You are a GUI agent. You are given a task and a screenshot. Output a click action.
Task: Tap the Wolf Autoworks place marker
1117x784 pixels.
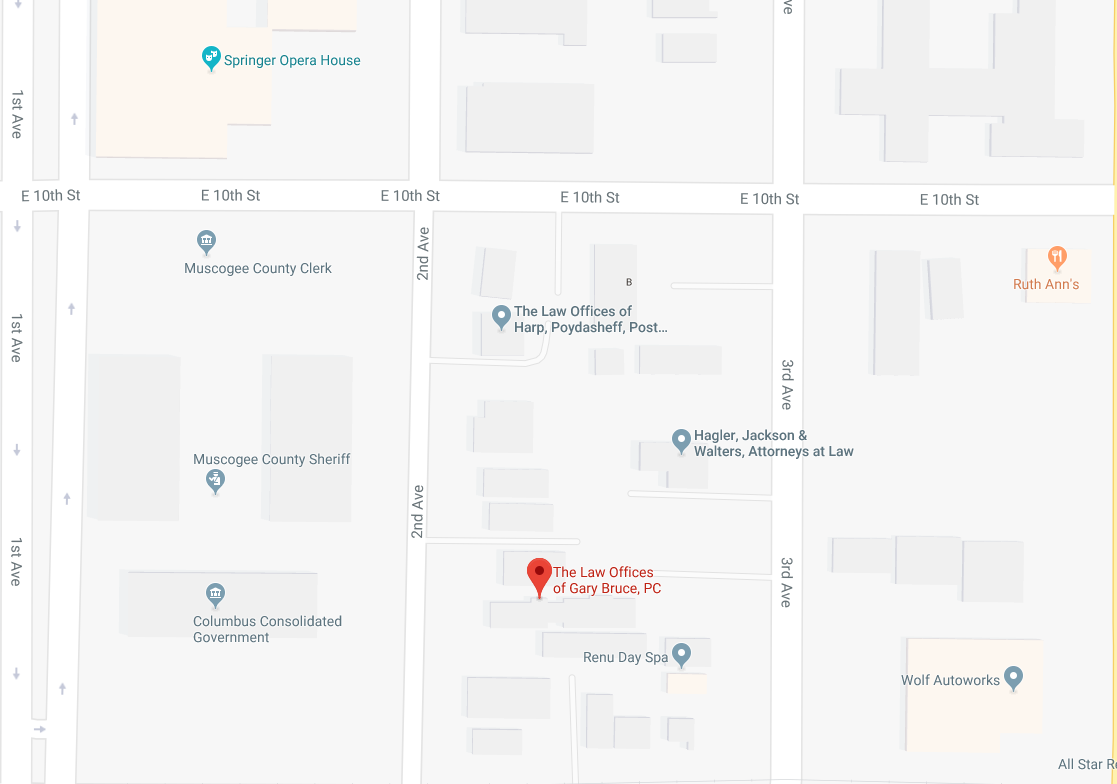[x=1014, y=678]
